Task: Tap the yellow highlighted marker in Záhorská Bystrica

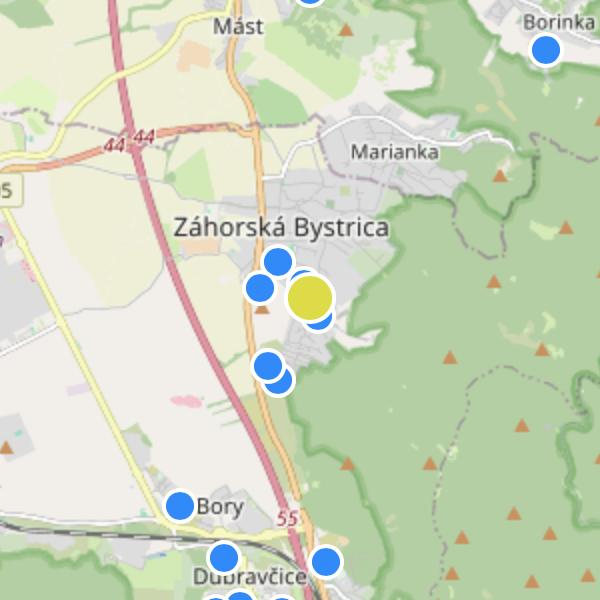Action: (x=310, y=298)
